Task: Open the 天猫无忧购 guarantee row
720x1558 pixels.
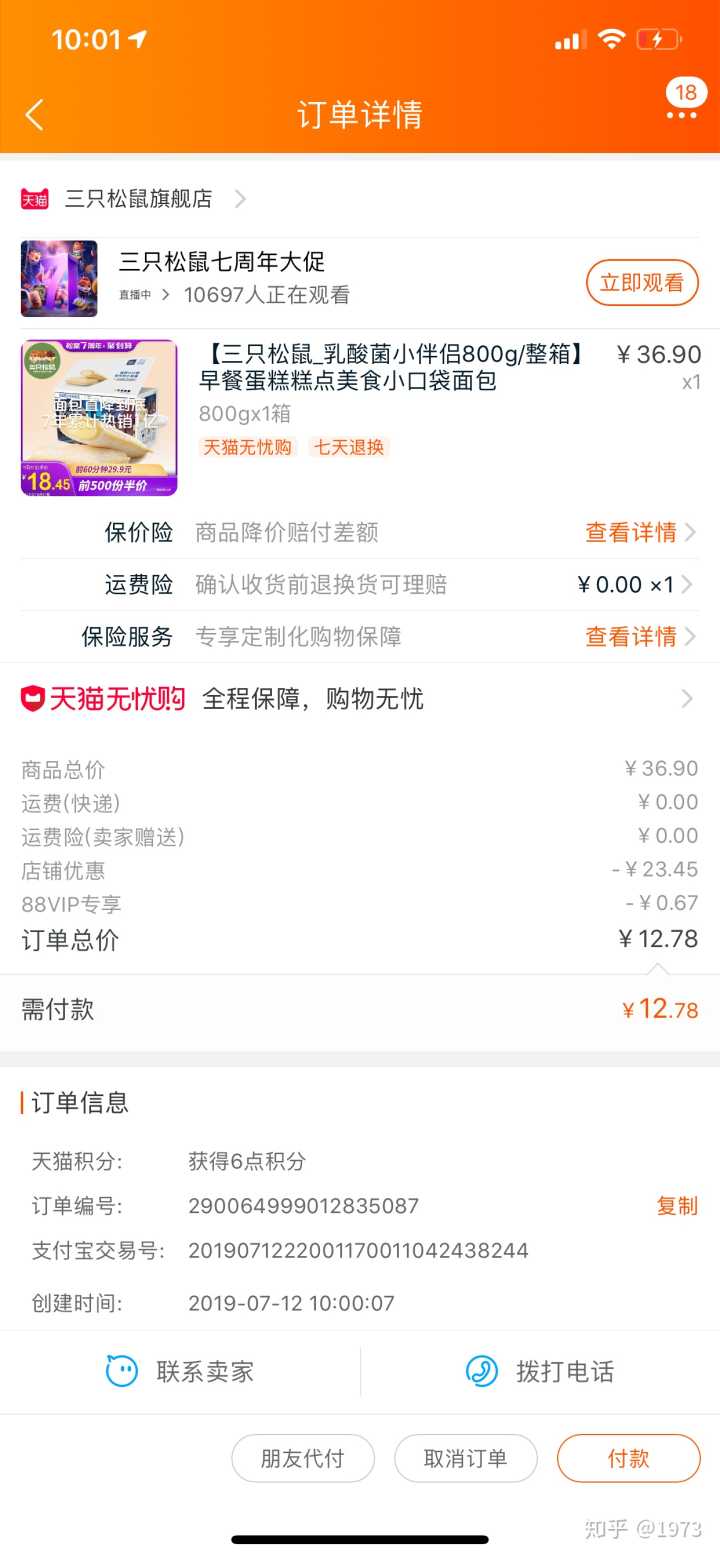Action: tap(360, 699)
